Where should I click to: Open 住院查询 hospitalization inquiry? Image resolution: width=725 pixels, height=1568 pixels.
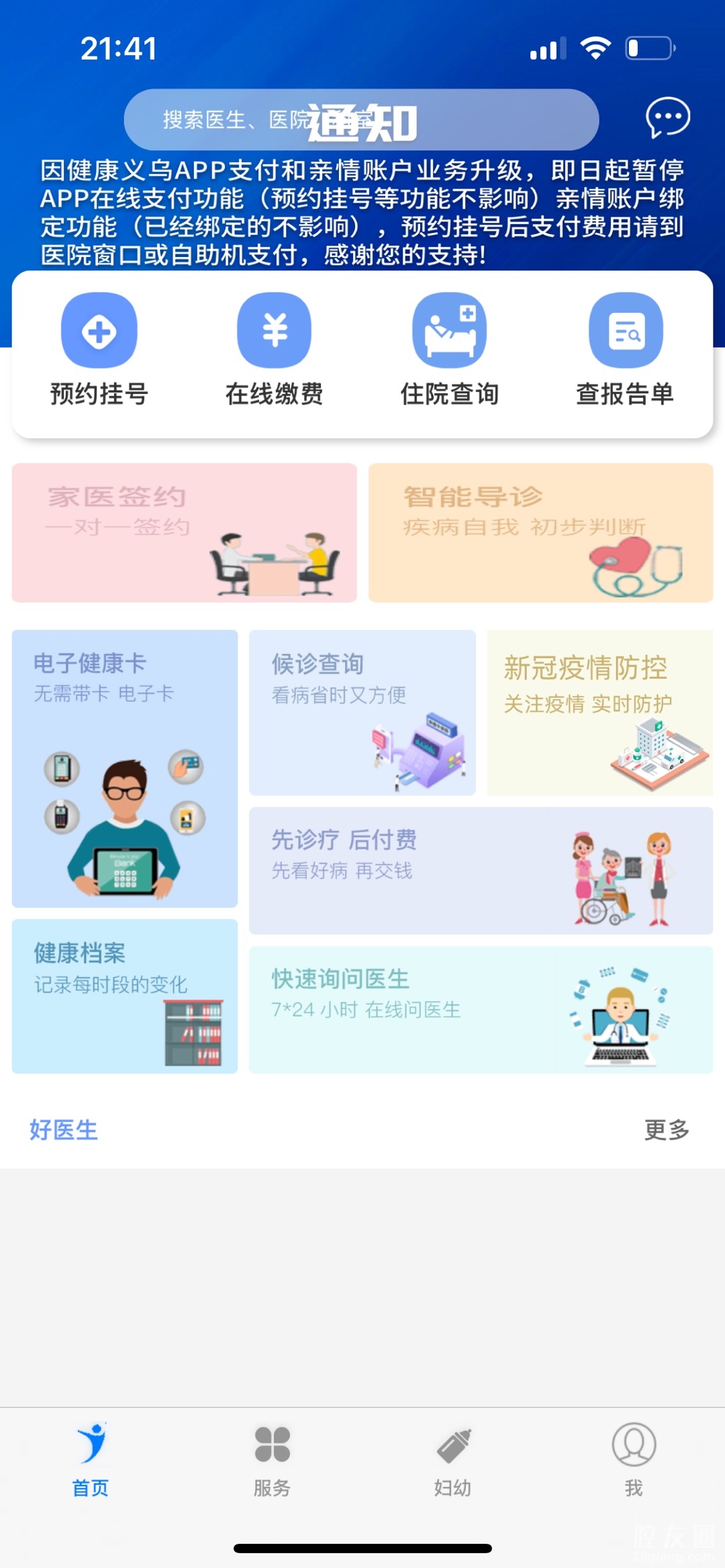click(449, 350)
